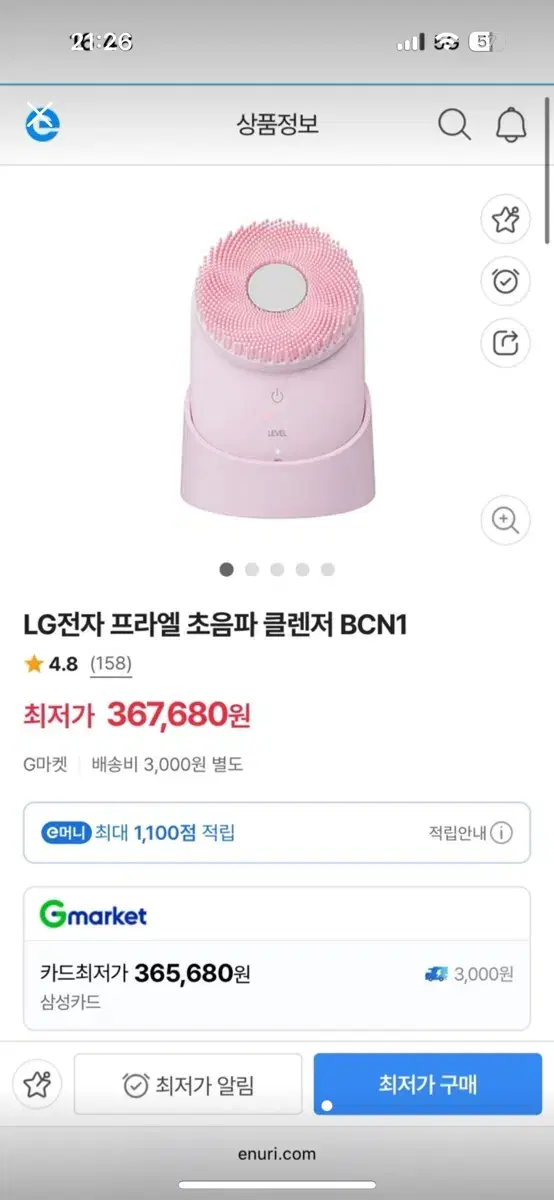Open the search magnifier icon
This screenshot has width=554, height=1200.
454,125
